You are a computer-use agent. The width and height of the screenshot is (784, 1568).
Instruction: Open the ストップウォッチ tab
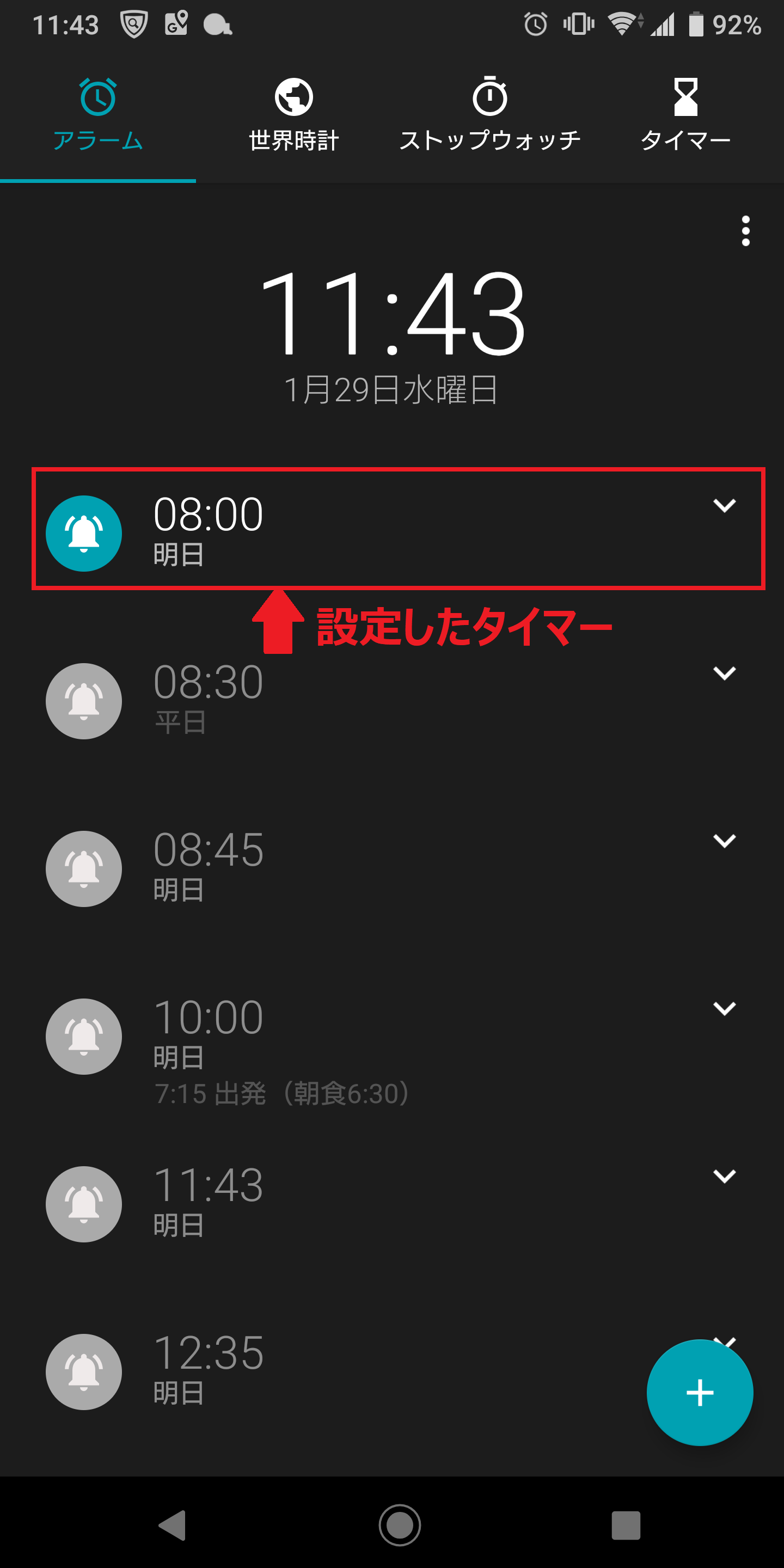(489, 115)
